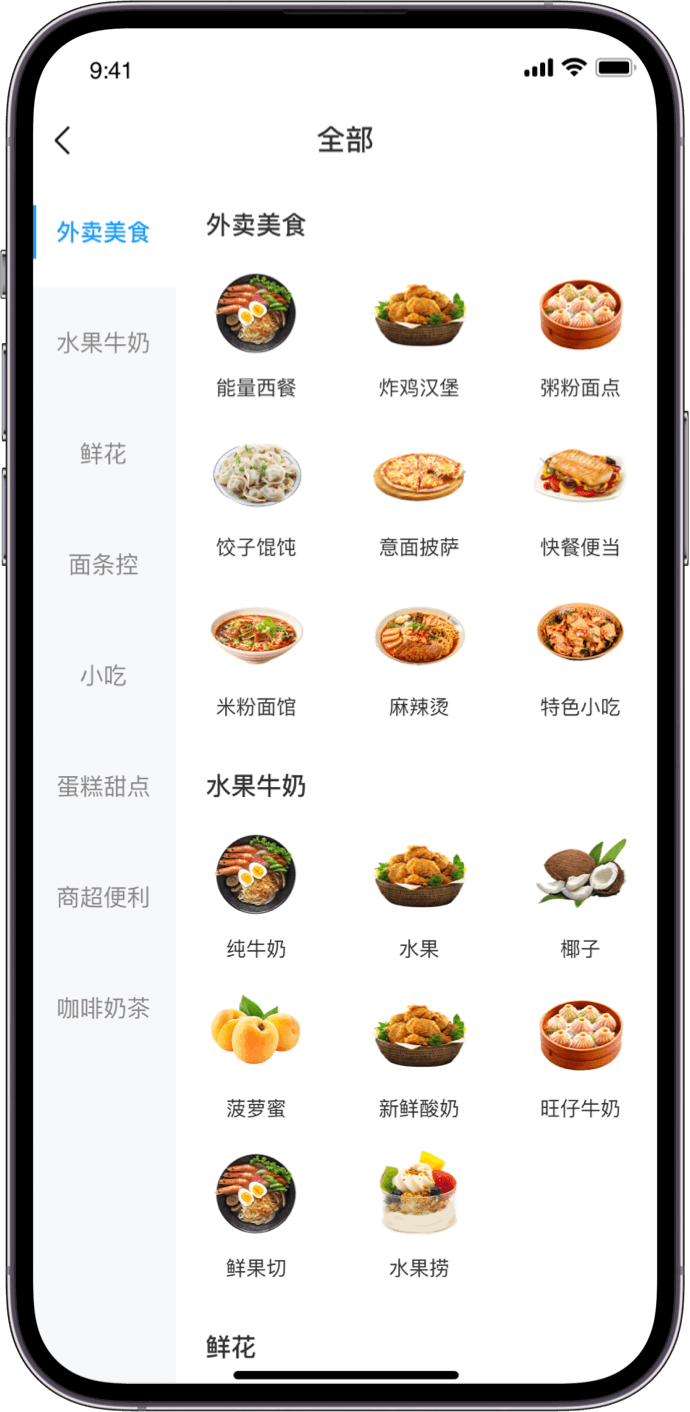Screen dimensions: 690x1412
Task: Switch to the 商超便利 category
Action: click(103, 897)
